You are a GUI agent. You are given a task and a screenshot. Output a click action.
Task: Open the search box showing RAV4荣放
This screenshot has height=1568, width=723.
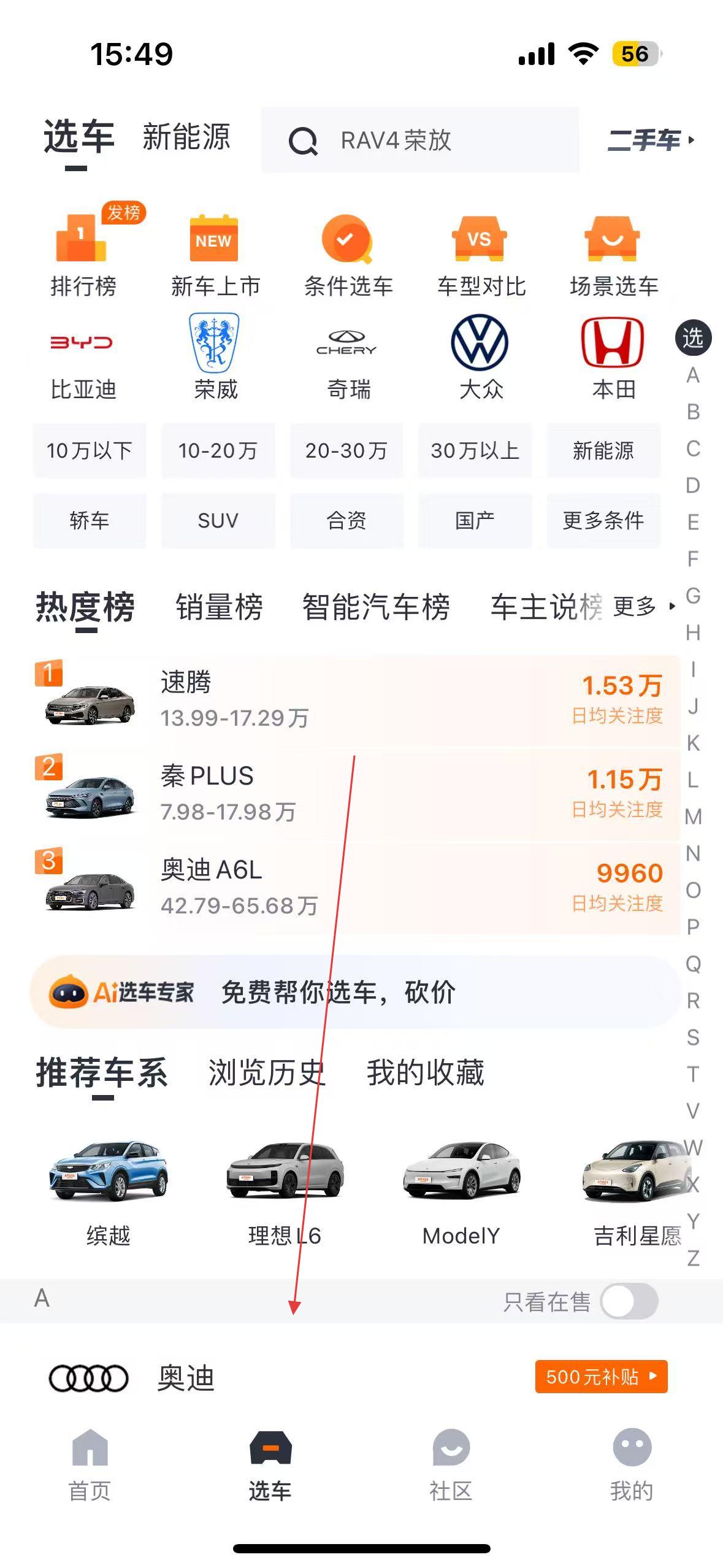(x=420, y=140)
